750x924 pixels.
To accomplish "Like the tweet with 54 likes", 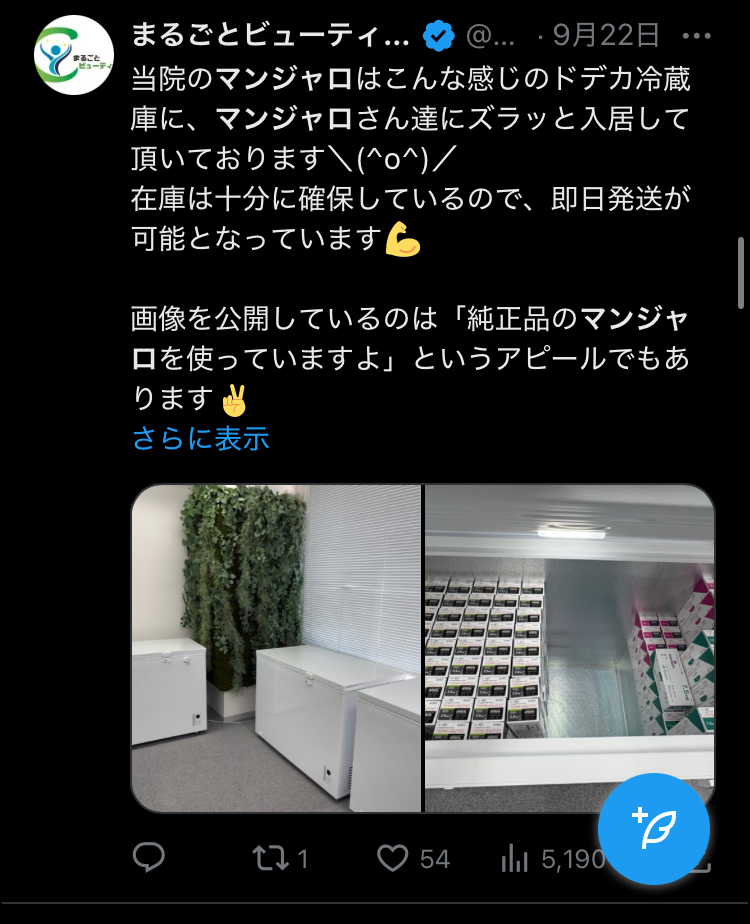I will pos(394,857).
